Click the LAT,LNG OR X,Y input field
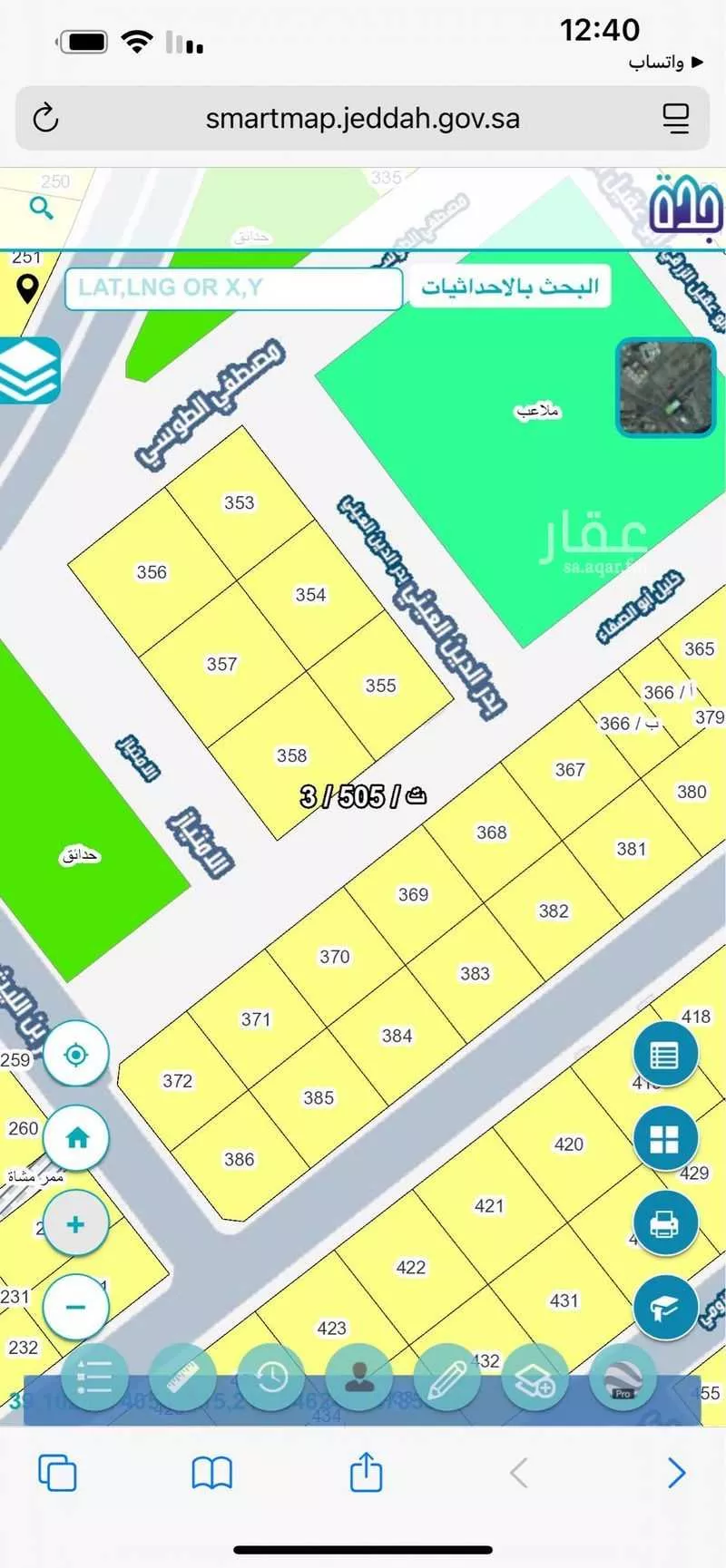 coord(233,287)
